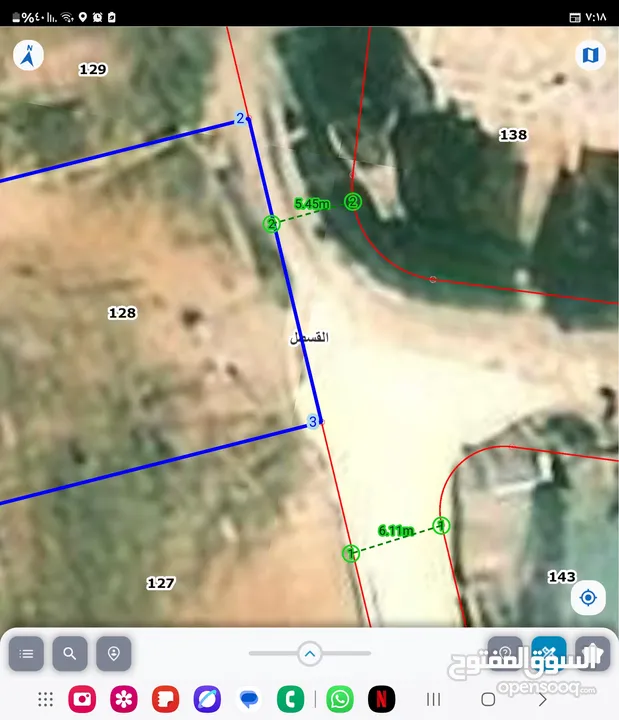Tap the system home button
The height and width of the screenshot is (720, 619).
coord(488,699)
